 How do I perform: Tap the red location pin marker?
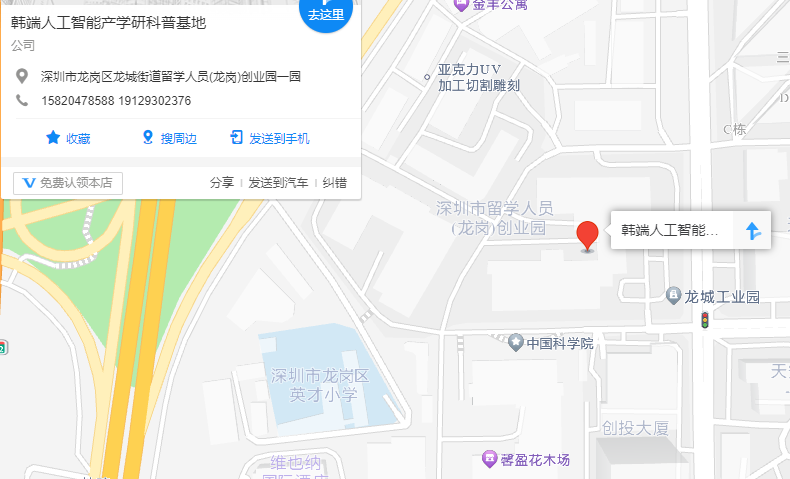click(589, 235)
